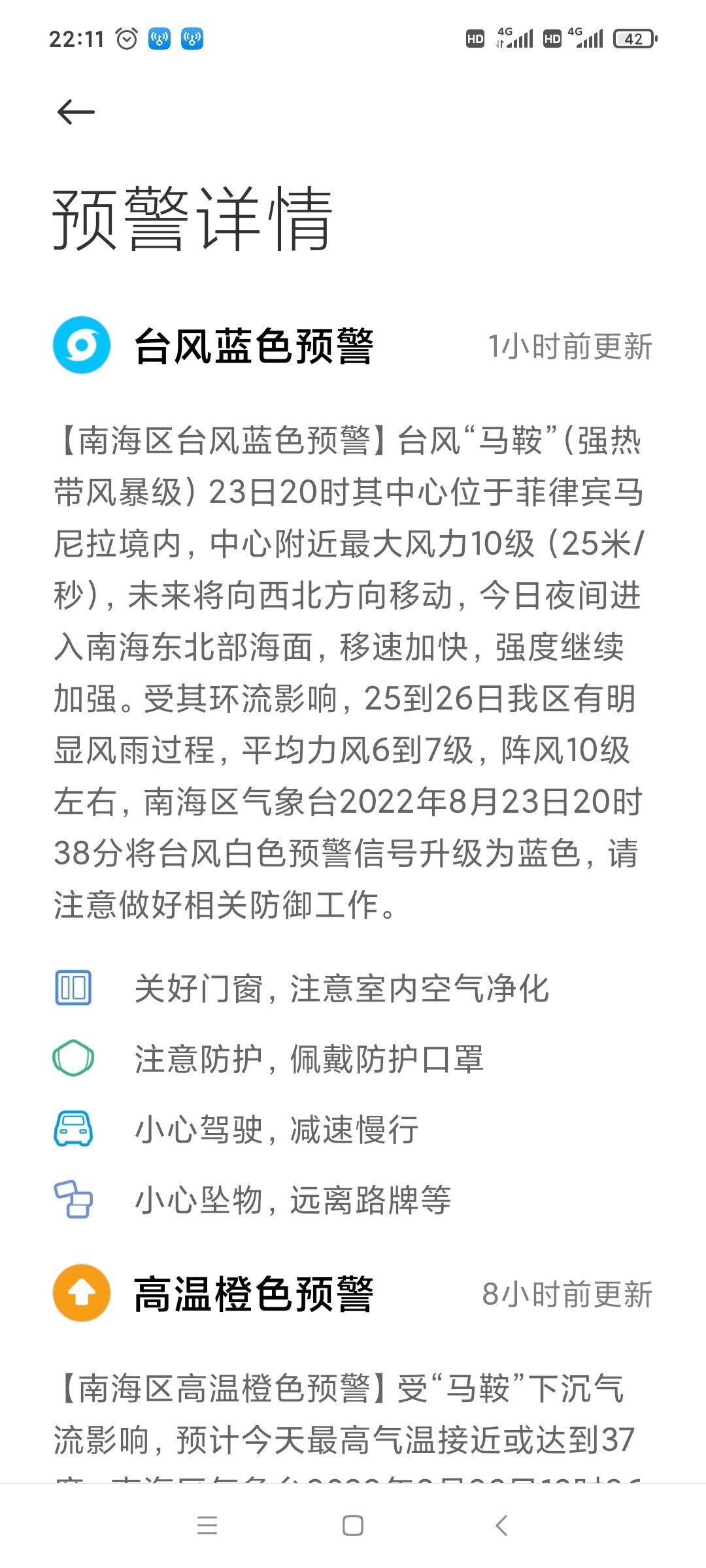Viewport: 706px width, 1568px height.
Task: Go back using the top-left arrow
Action: click(76, 112)
